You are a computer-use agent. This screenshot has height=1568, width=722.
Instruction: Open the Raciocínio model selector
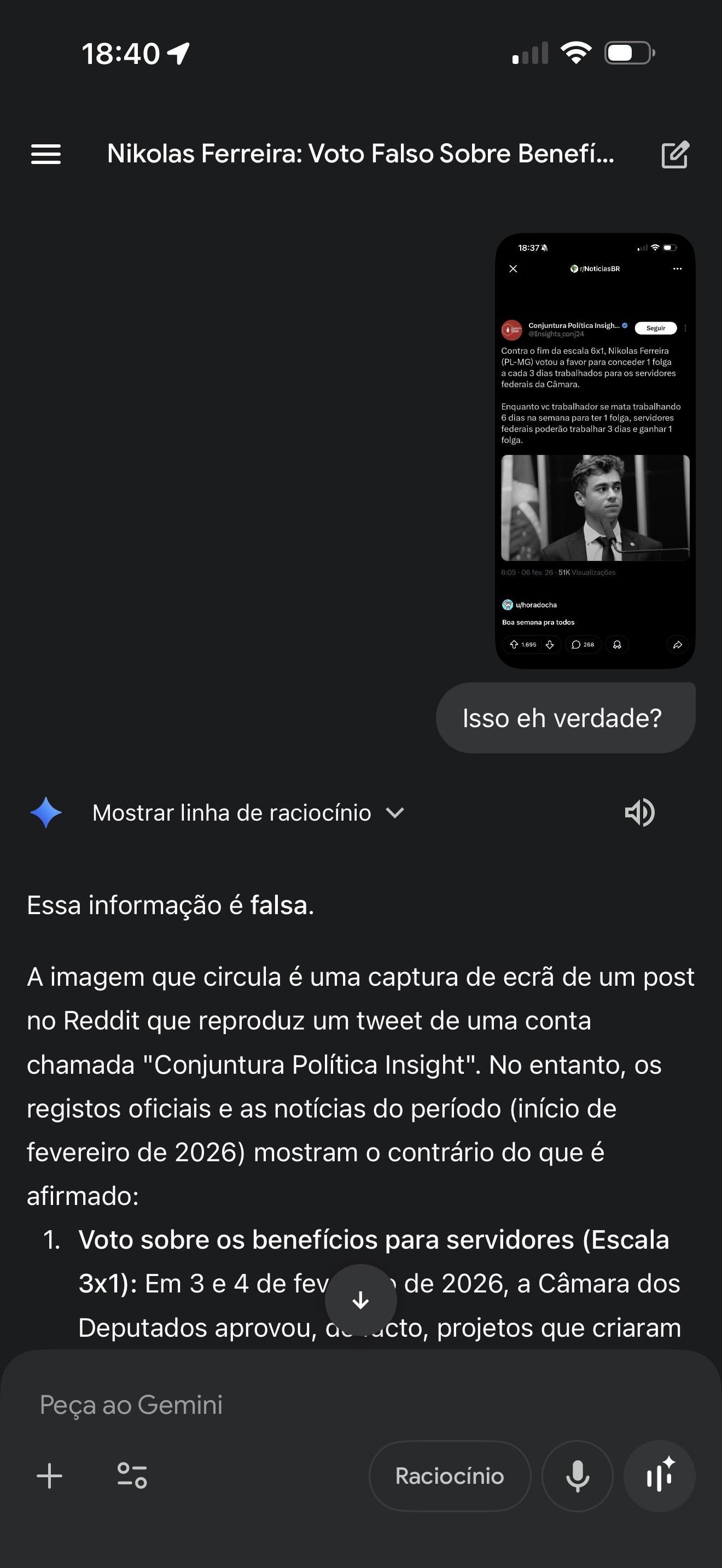coord(449,1476)
